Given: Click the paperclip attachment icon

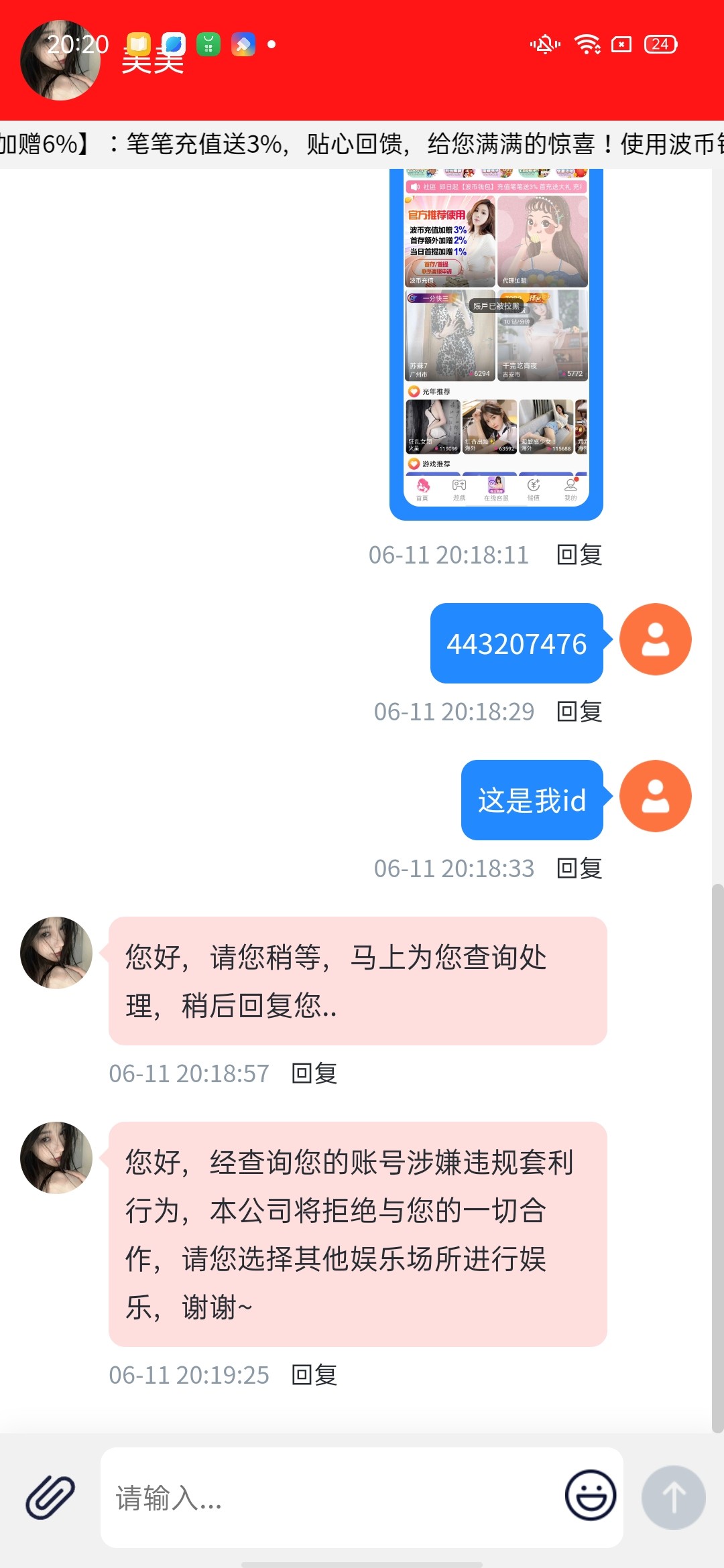Looking at the screenshot, I should click(x=50, y=1493).
